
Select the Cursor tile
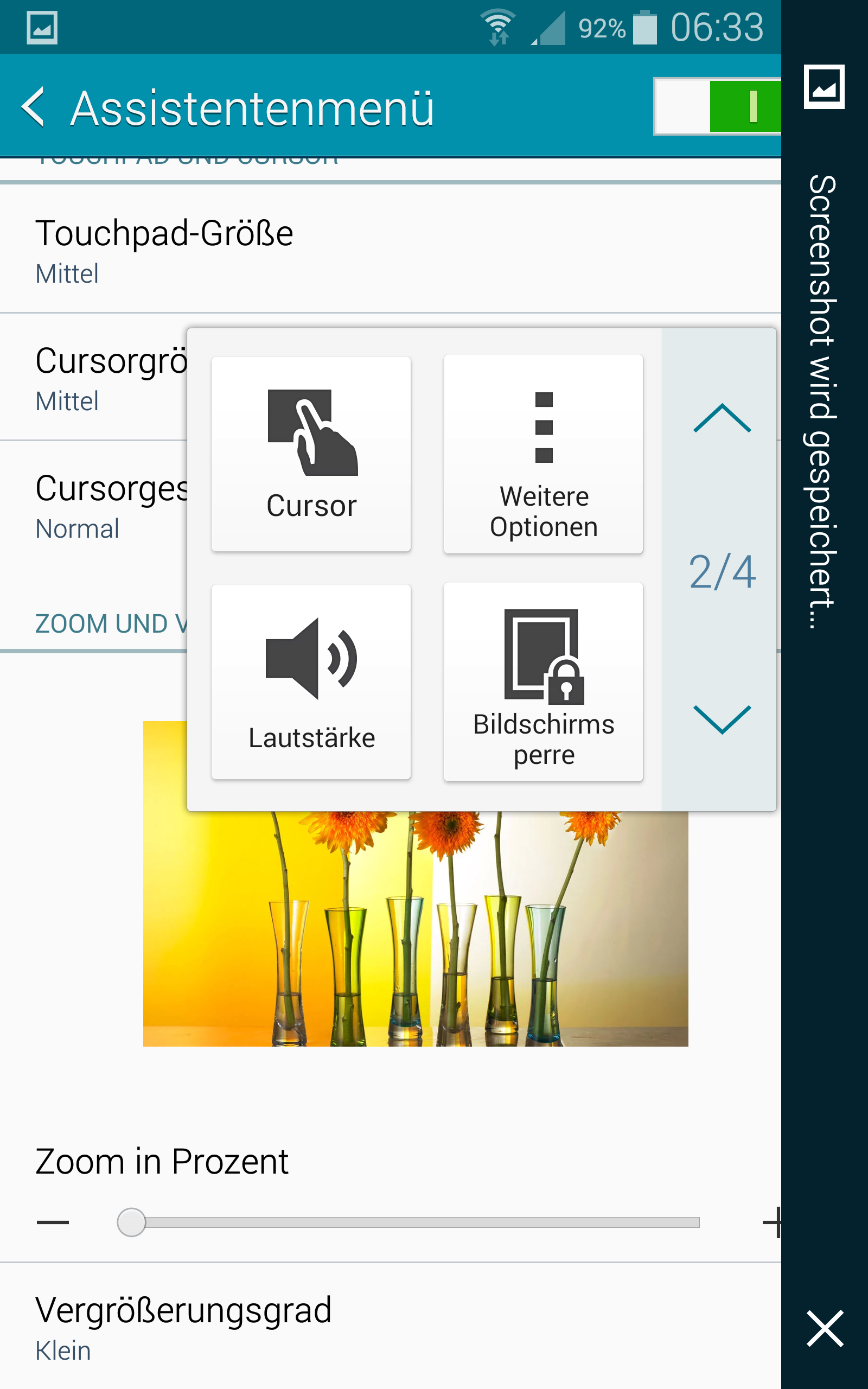point(311,454)
